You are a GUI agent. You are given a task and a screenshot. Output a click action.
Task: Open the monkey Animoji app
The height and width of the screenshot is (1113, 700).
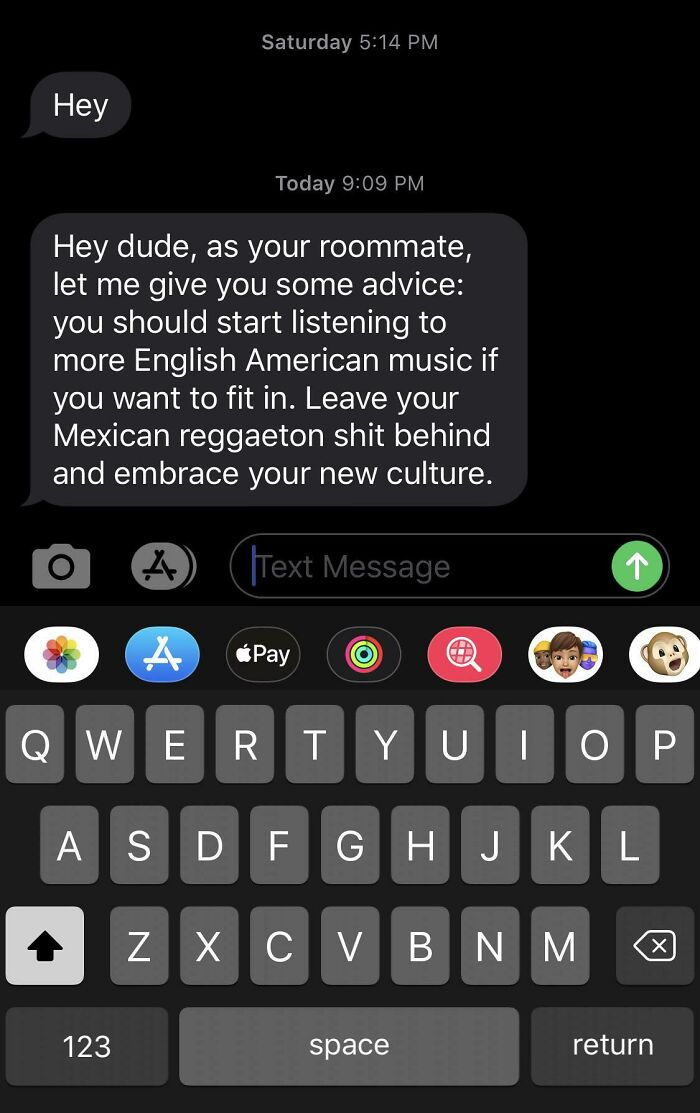[x=665, y=654]
